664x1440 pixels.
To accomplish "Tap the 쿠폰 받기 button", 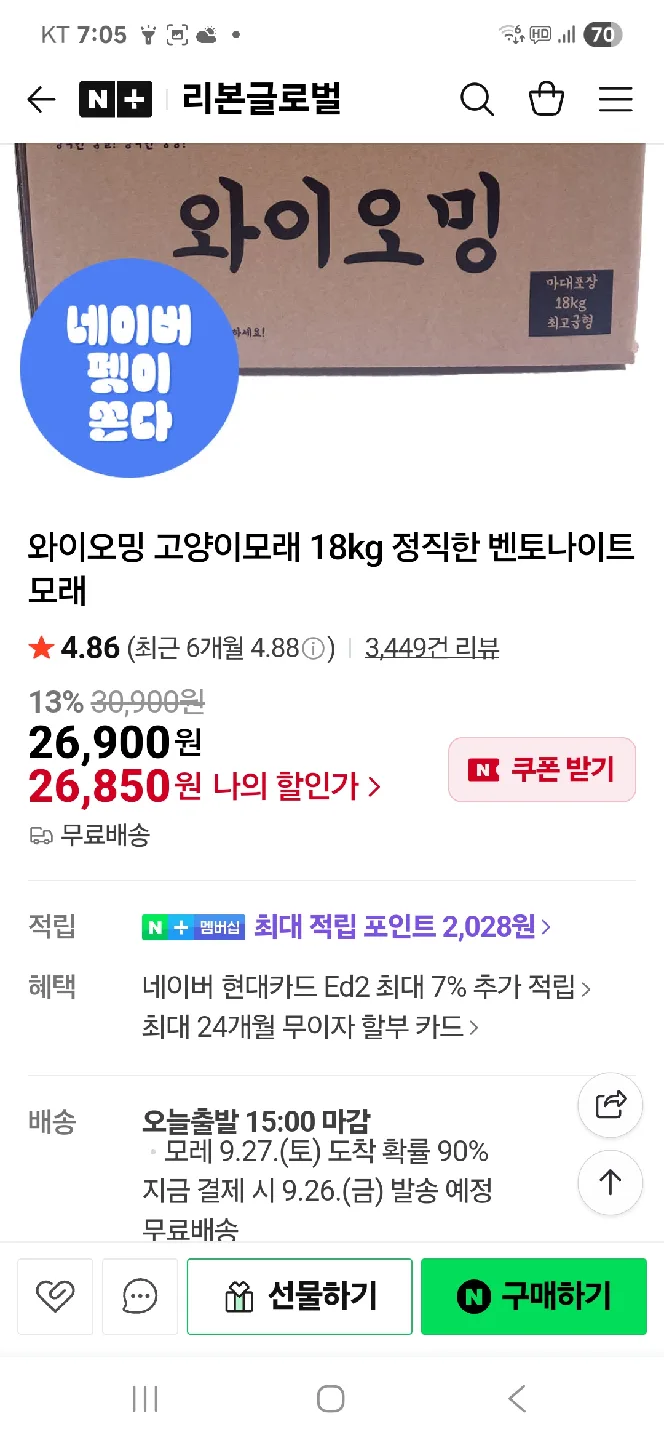I will 542,769.
